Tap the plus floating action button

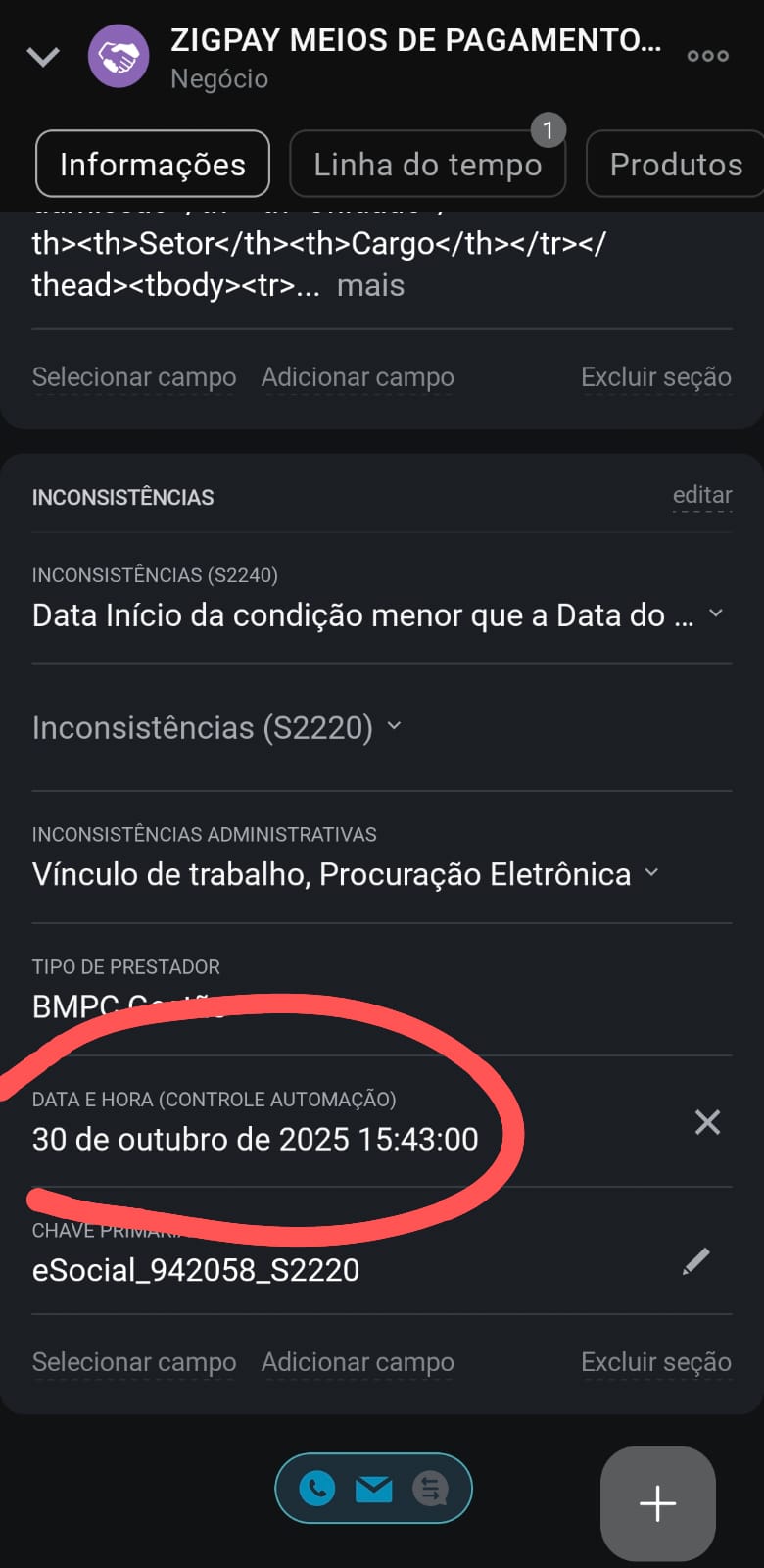coord(657,1503)
